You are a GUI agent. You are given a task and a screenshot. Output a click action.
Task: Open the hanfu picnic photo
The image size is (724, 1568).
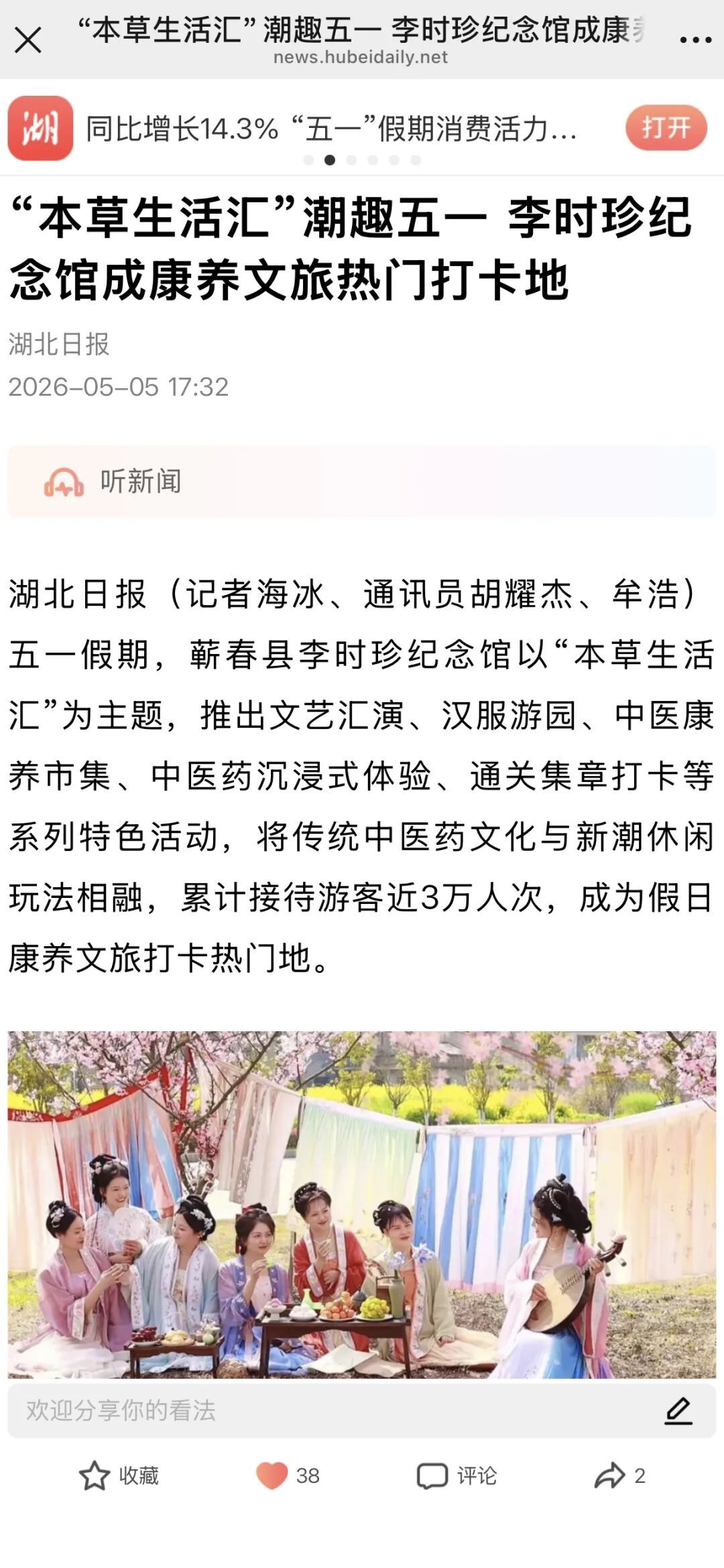click(x=362, y=1204)
